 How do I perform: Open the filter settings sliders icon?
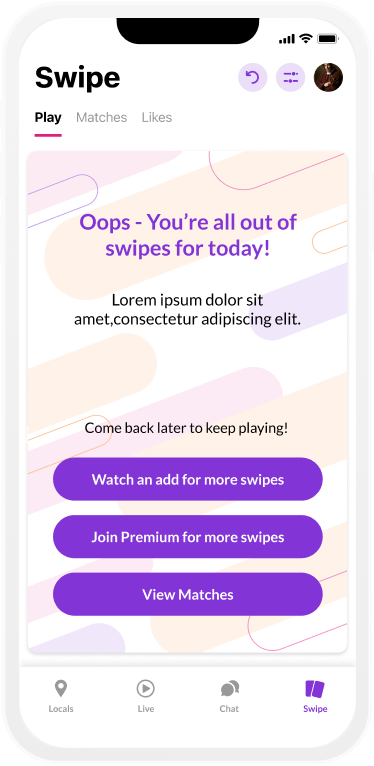coord(291,77)
